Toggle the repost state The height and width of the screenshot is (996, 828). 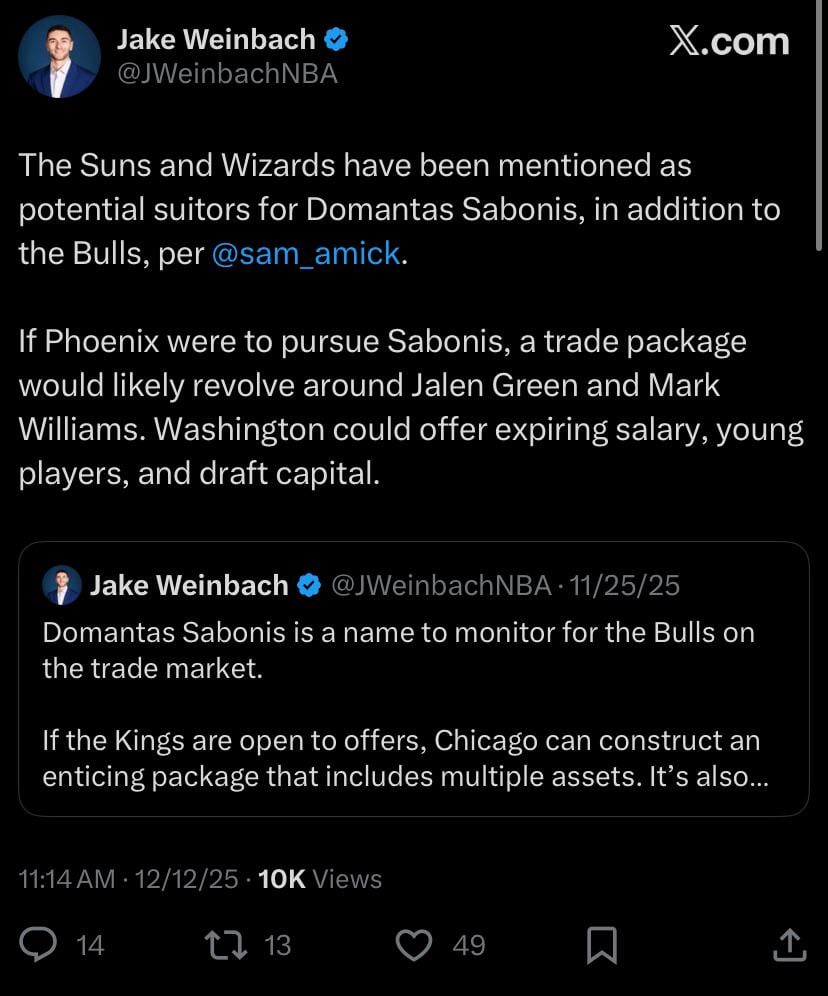coord(228,944)
